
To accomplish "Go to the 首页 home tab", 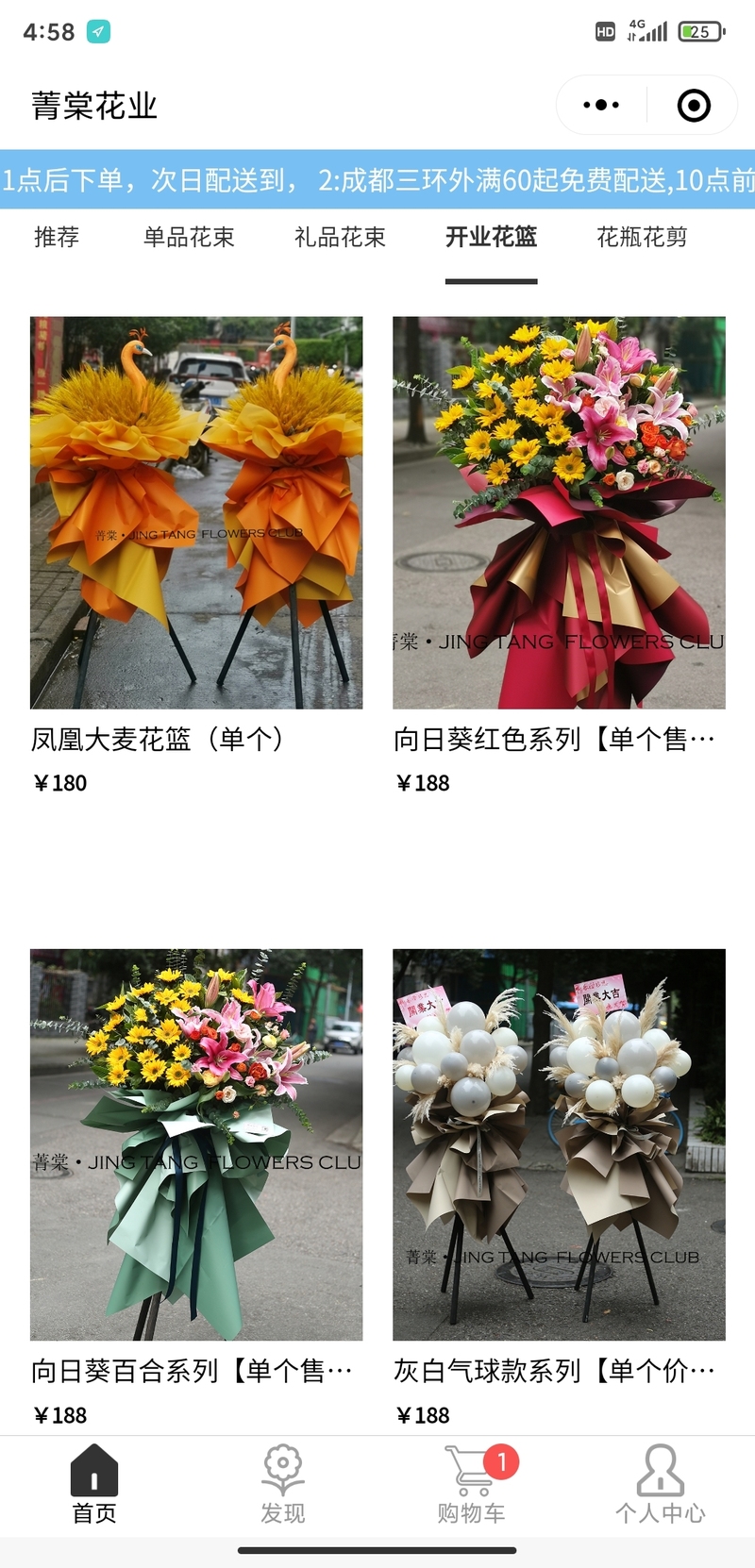I will (x=94, y=1485).
